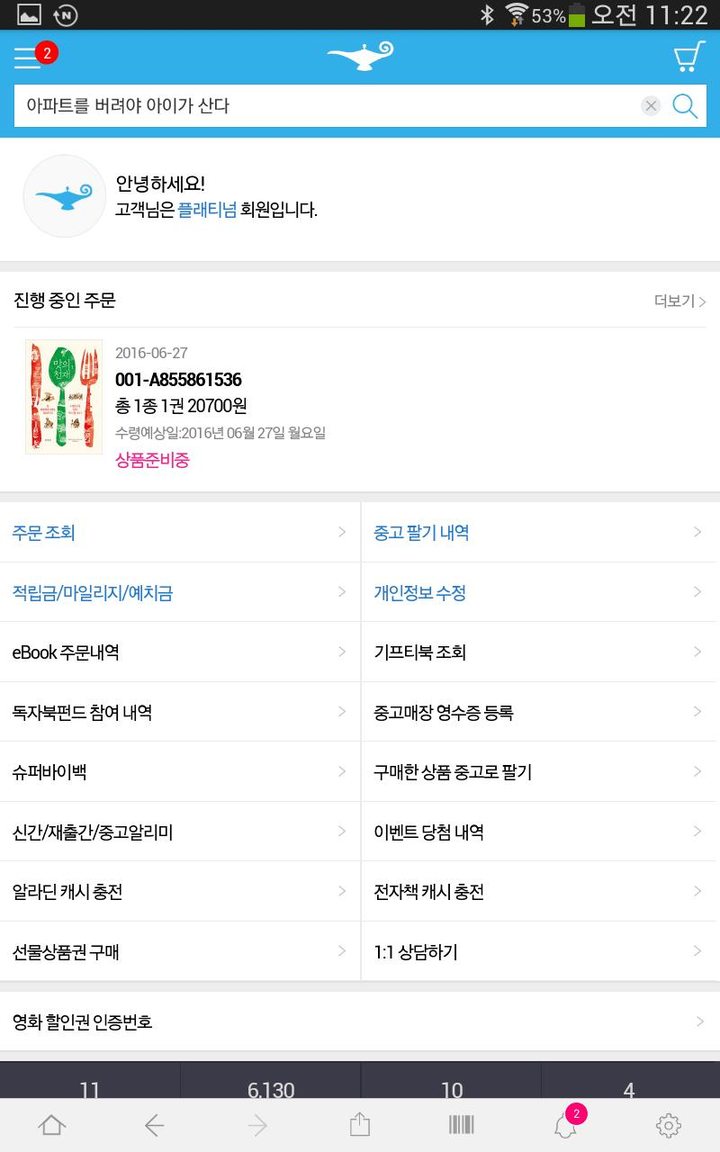Select 슈퍼바이백
Screen dimensions: 720x1152
pos(180,772)
